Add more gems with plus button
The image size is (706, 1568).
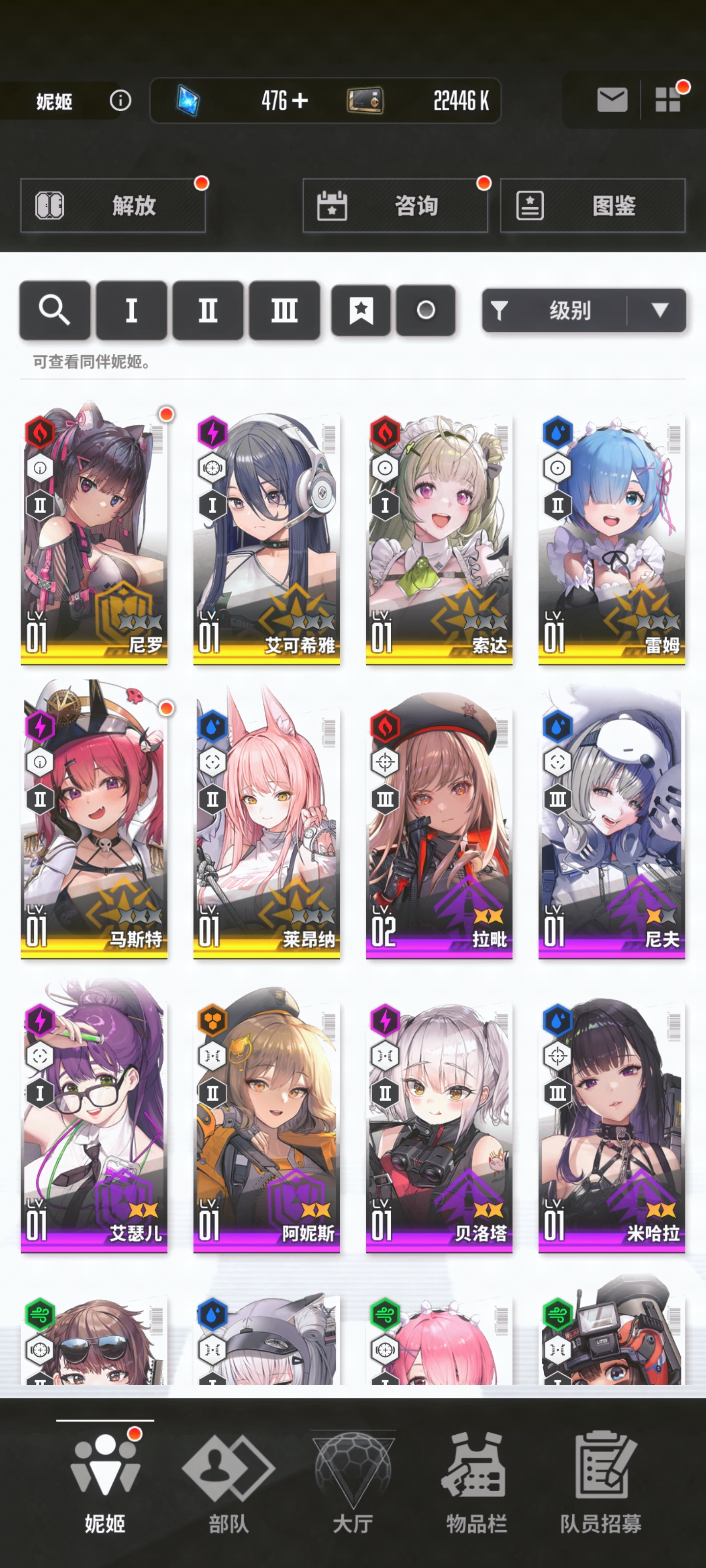point(301,100)
